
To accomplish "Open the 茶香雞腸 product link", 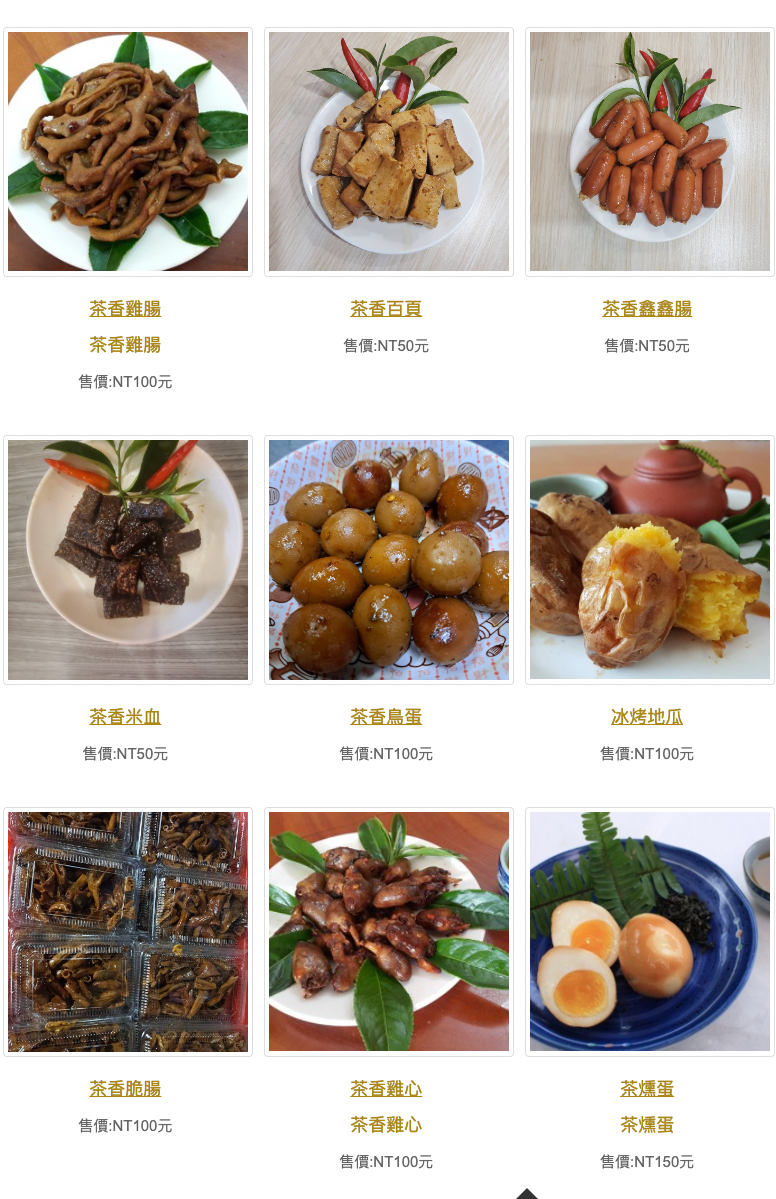I will (x=124, y=308).
